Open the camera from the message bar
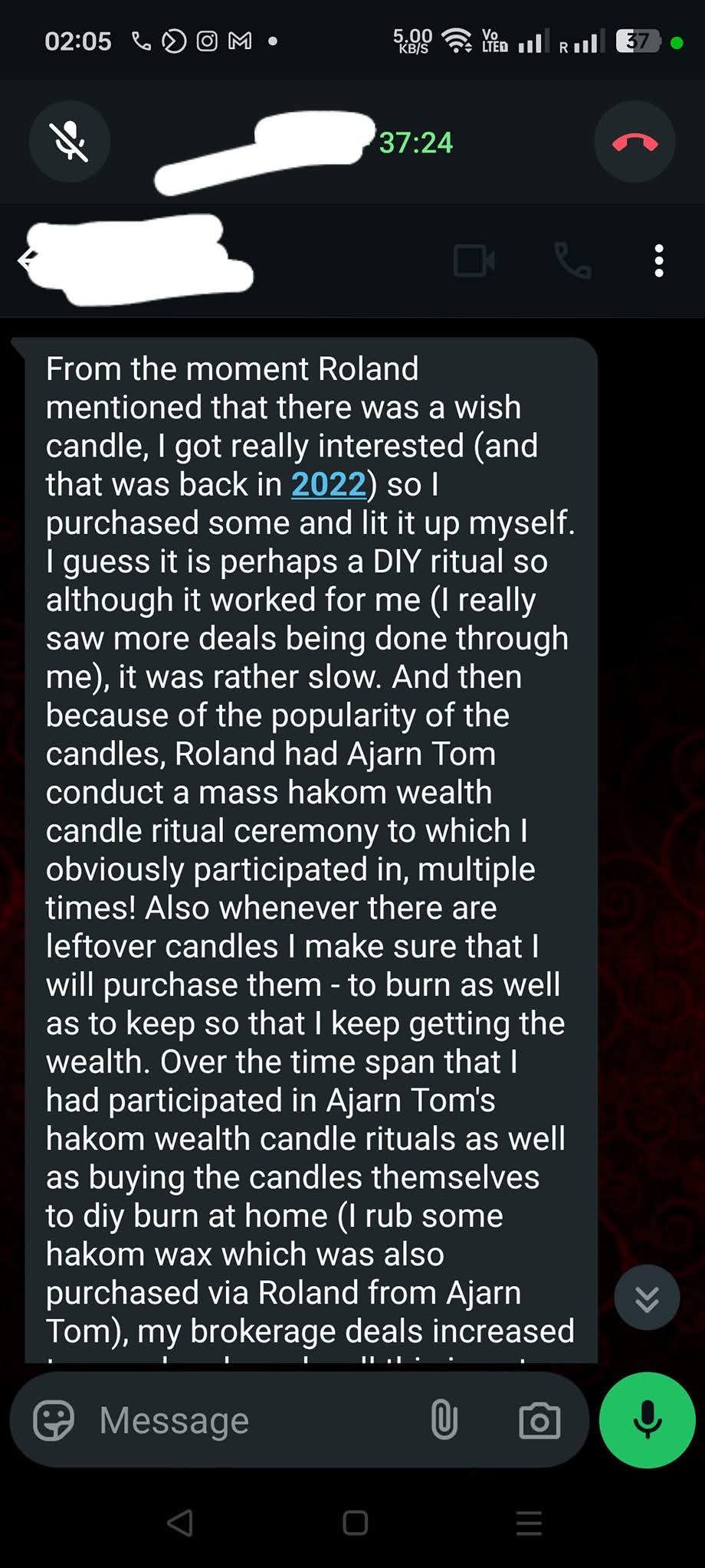Screen dimensions: 705x1568 pos(539,1421)
